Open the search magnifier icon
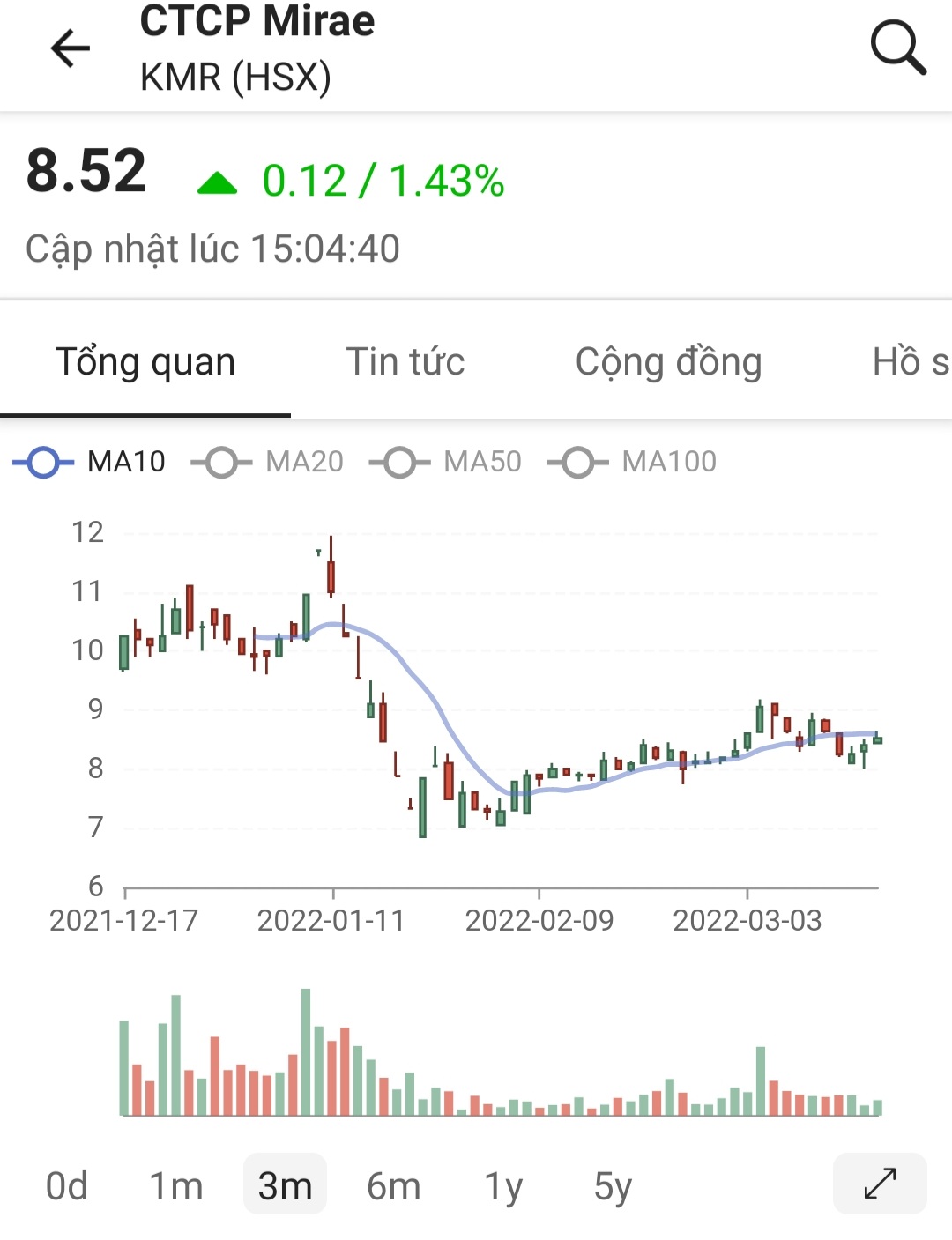 pos(898,48)
